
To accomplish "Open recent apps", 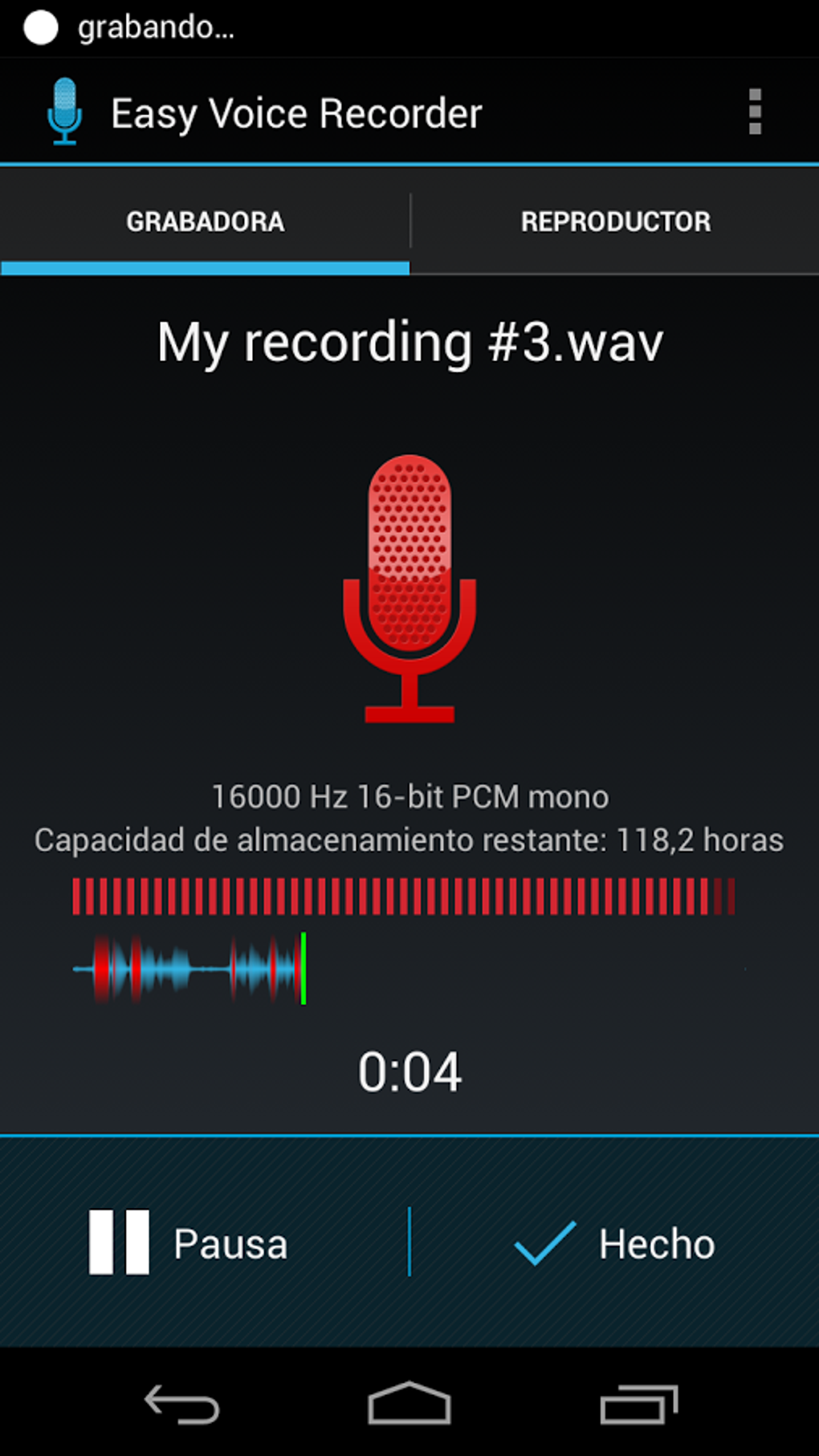I will coord(638,1405).
